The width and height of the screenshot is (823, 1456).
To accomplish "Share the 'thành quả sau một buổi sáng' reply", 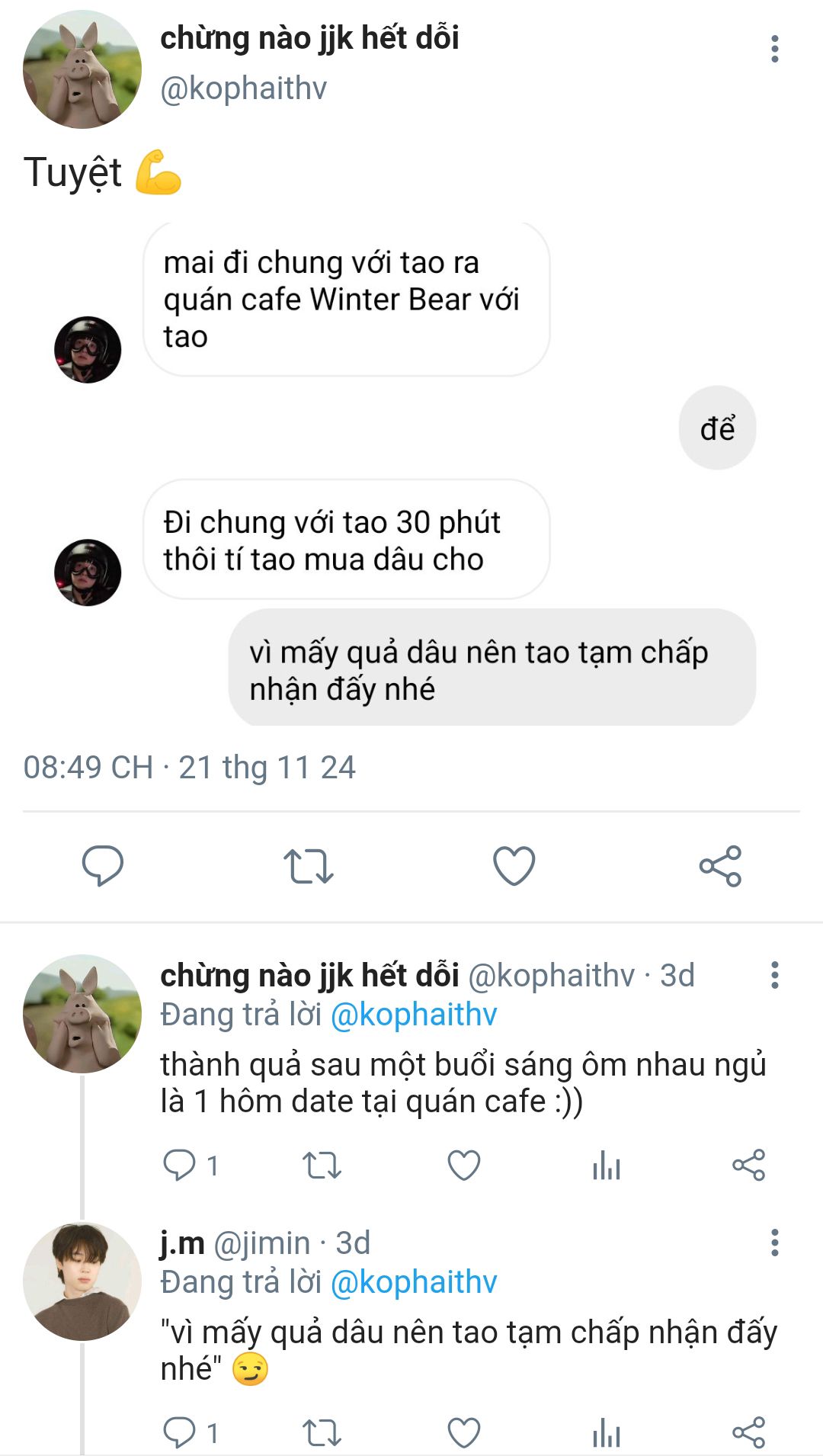I will [x=748, y=1166].
